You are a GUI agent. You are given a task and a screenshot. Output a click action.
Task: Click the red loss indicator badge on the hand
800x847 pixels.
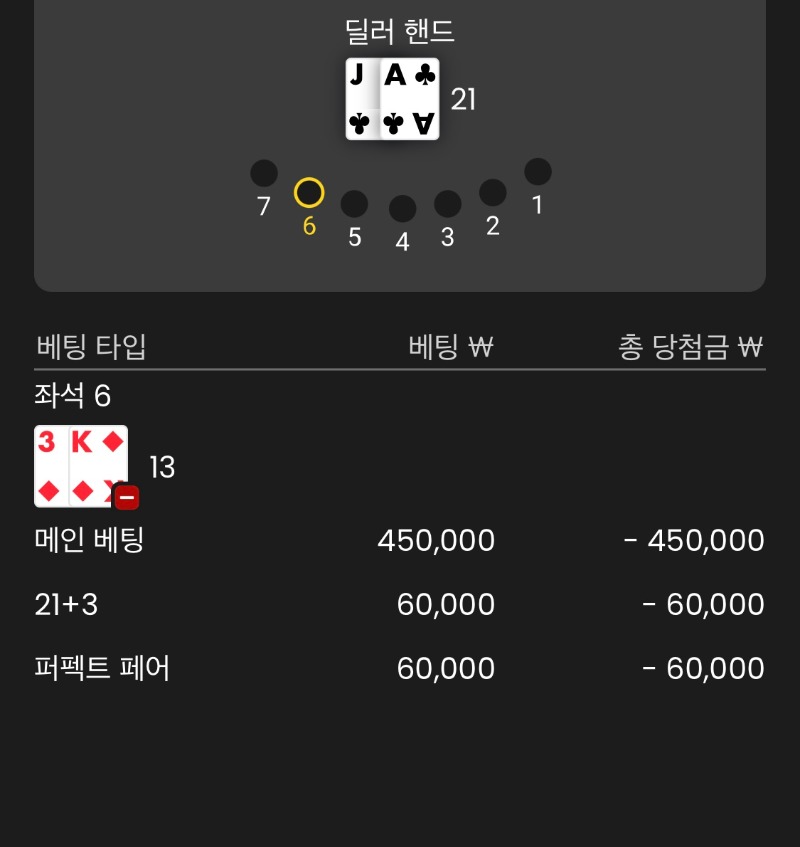coord(127,496)
